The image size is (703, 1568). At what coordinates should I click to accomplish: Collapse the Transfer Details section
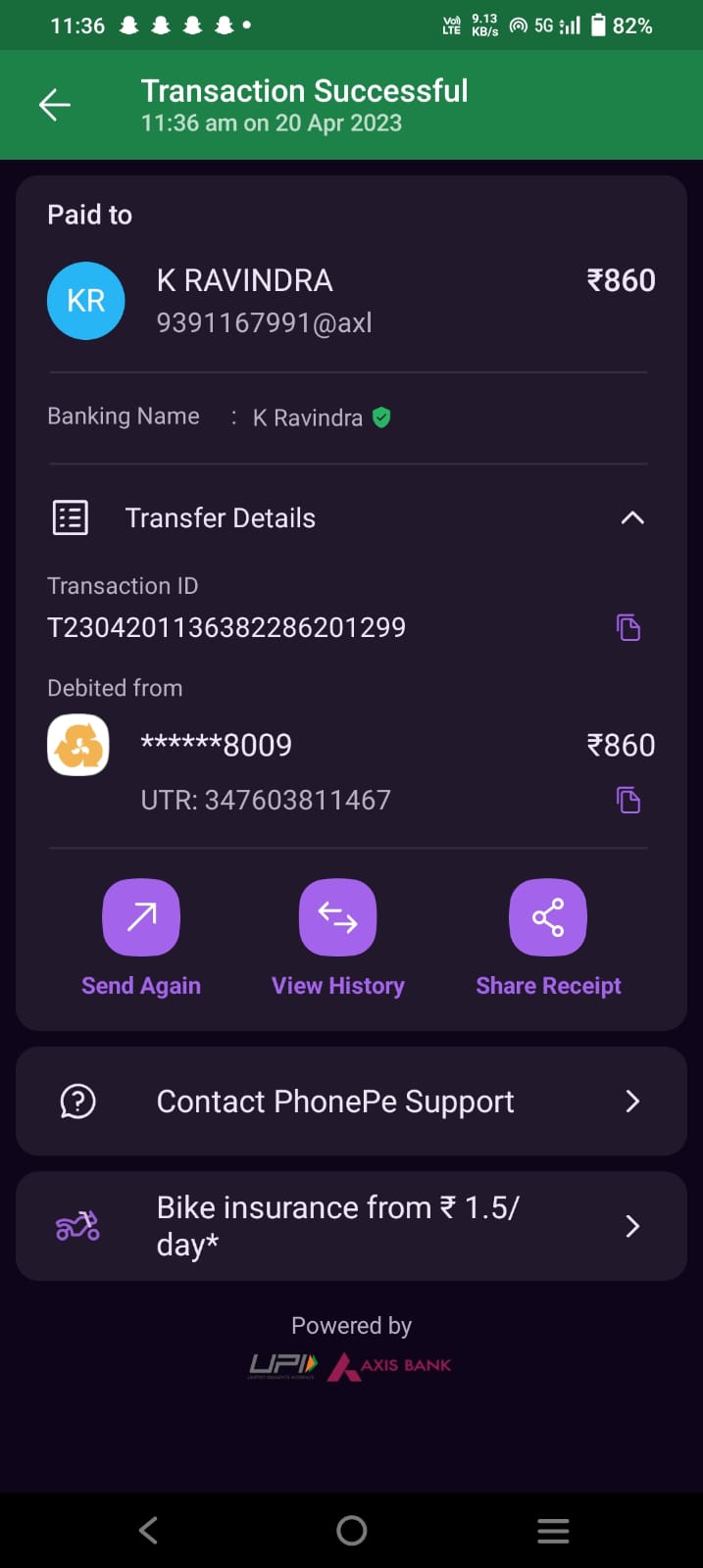point(632,517)
